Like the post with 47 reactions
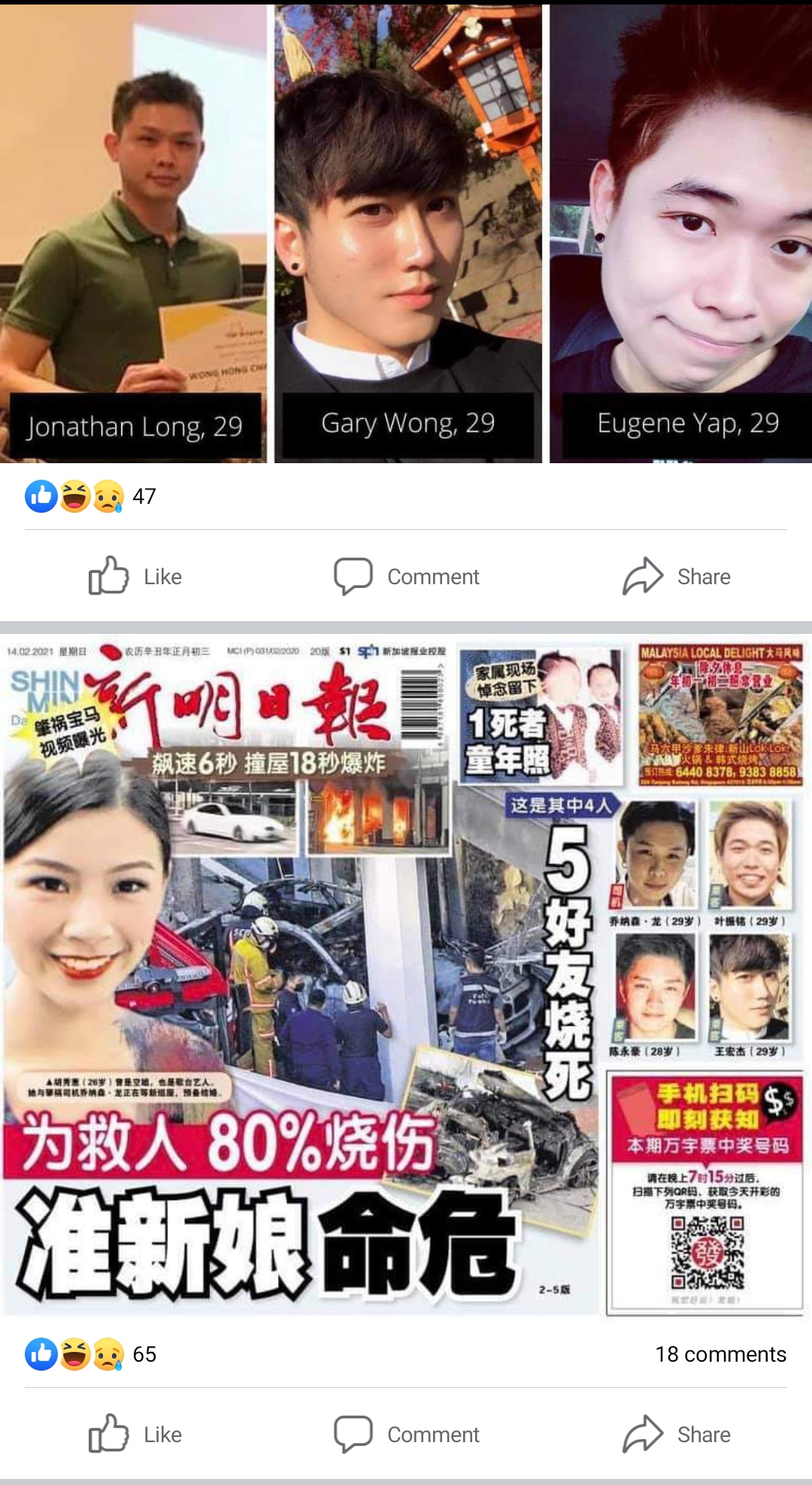Image resolution: width=812 pixels, height=1485 pixels. click(x=136, y=577)
